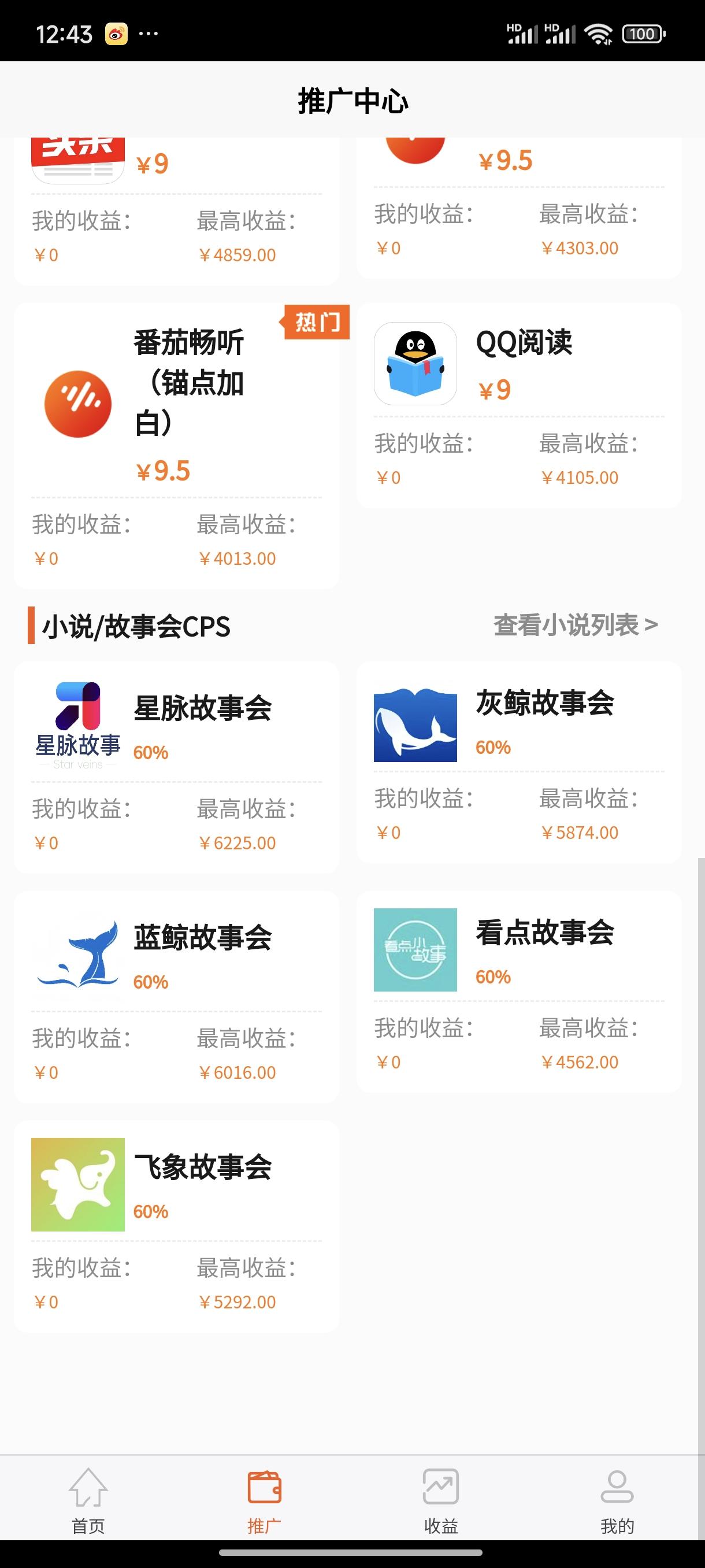
Task: Open the 灰鲸故事会 card
Action: click(518, 762)
